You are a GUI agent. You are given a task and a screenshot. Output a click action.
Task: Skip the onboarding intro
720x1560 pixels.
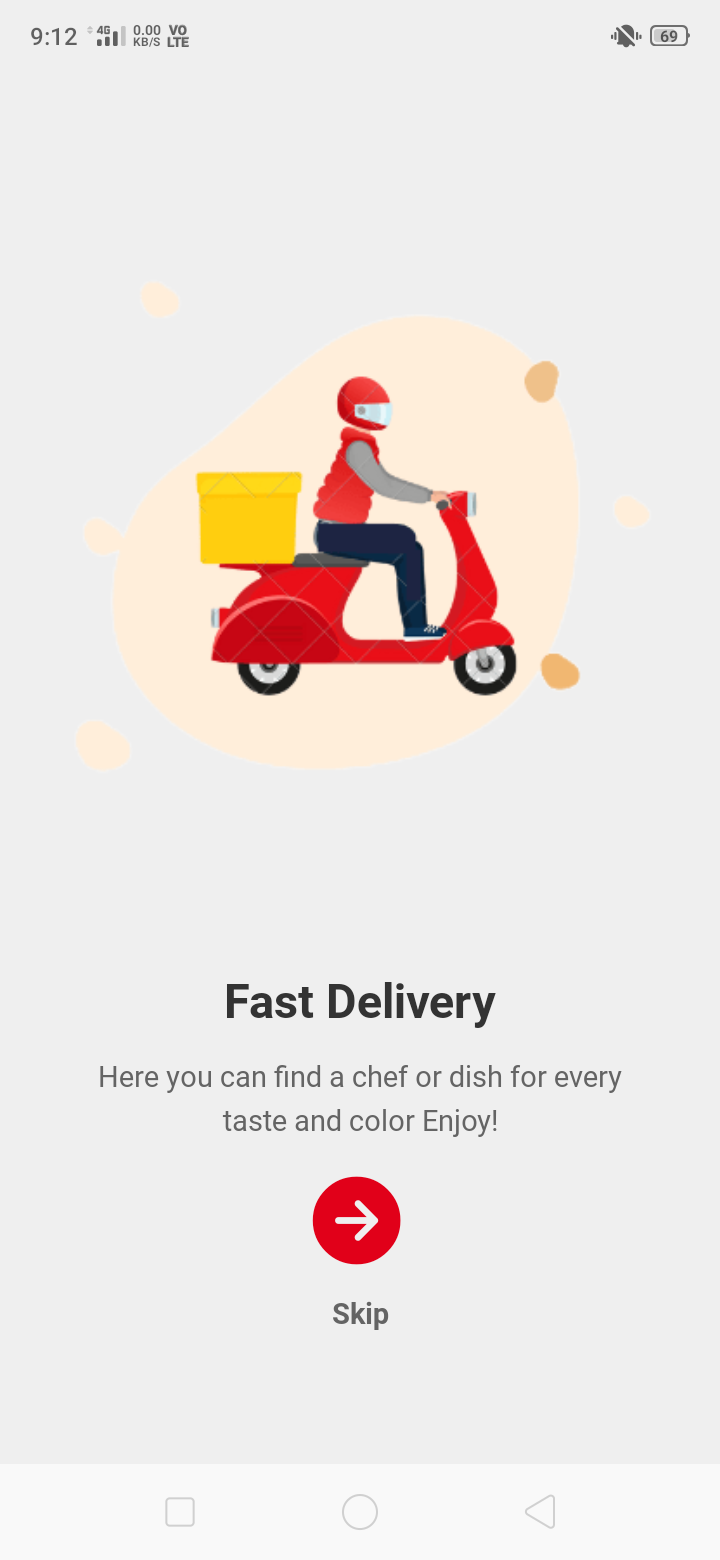(x=360, y=1313)
